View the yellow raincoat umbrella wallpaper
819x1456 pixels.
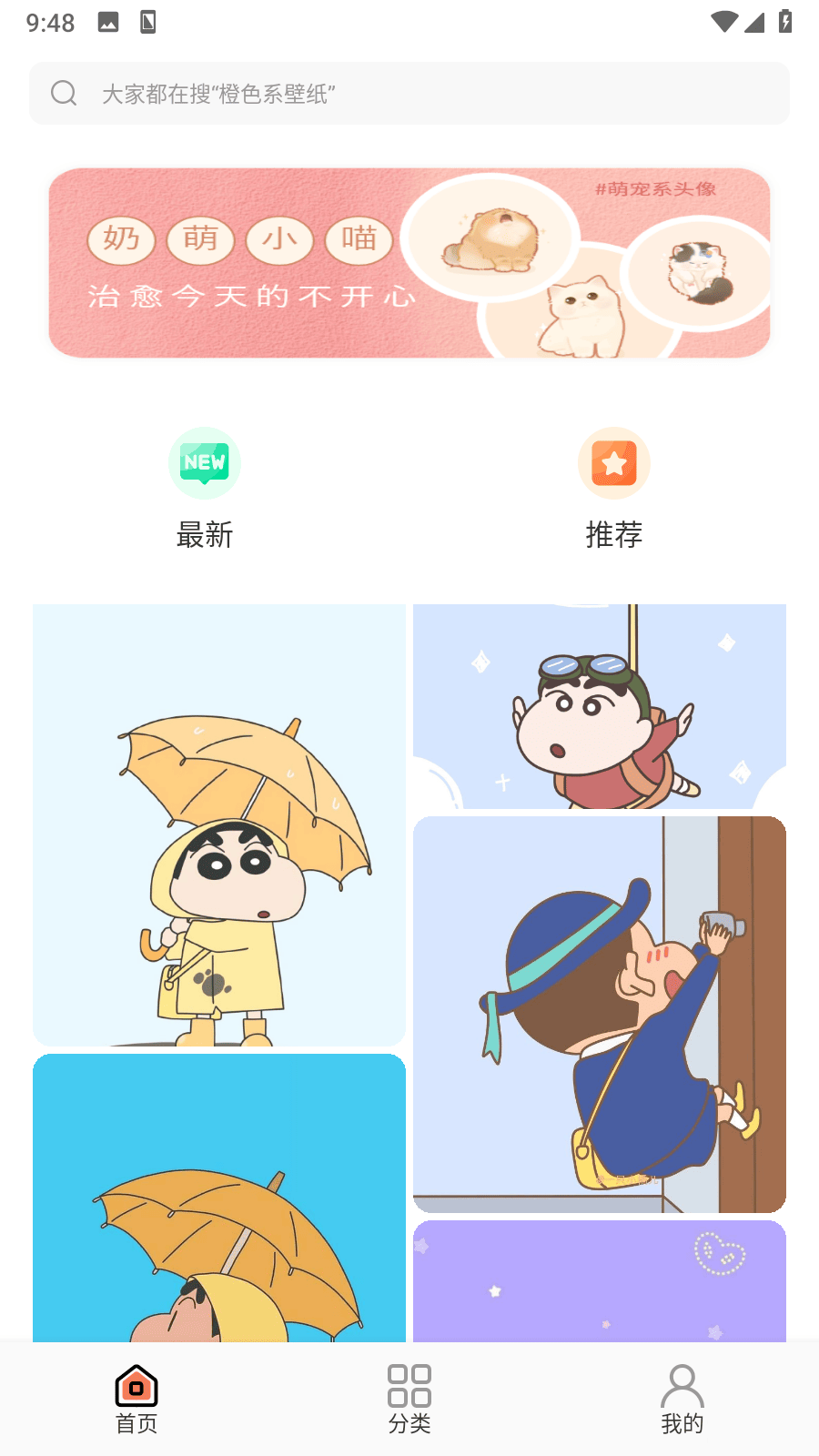219,824
